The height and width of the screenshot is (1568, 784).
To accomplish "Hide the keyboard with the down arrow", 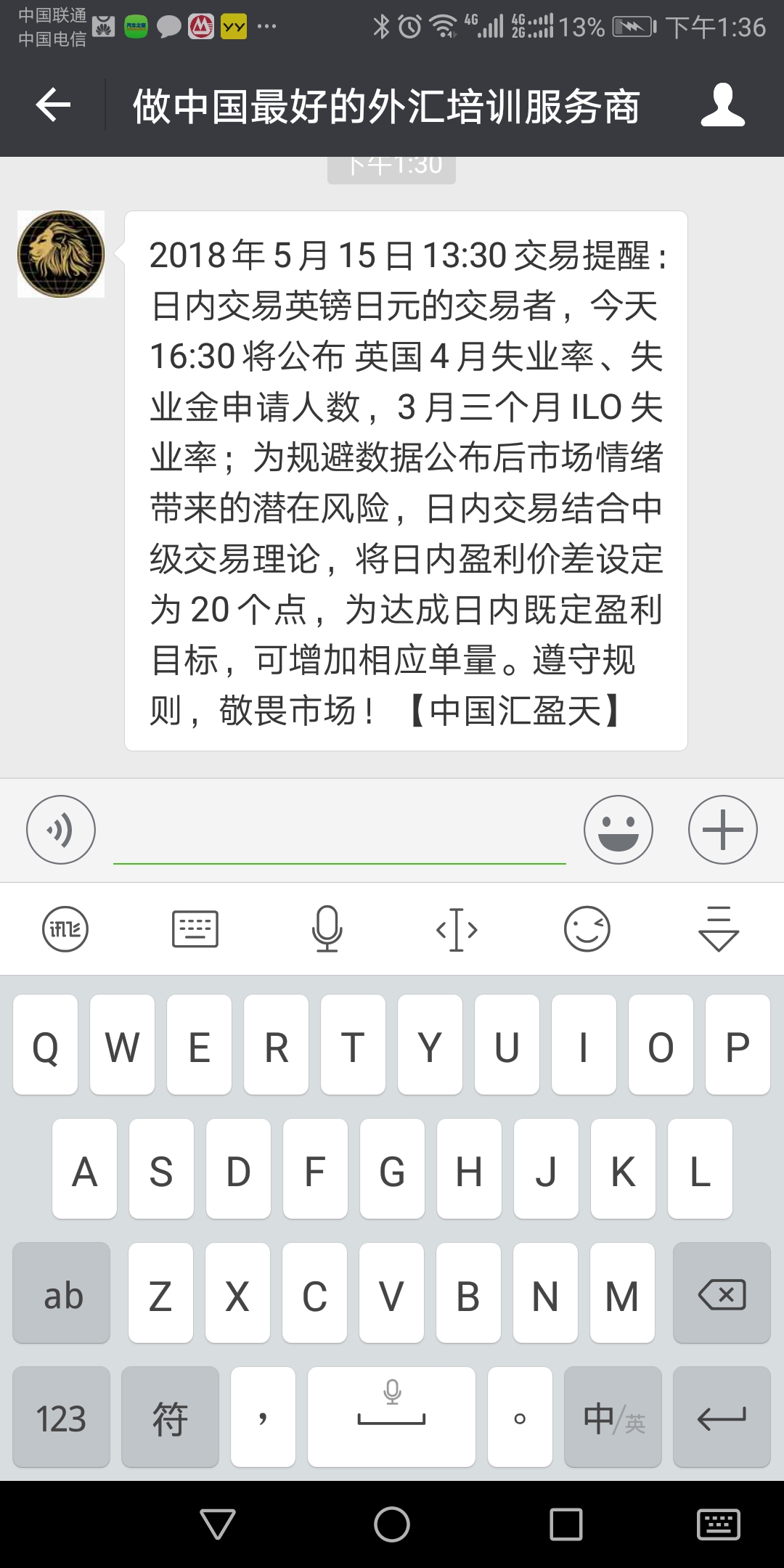I will 718,929.
